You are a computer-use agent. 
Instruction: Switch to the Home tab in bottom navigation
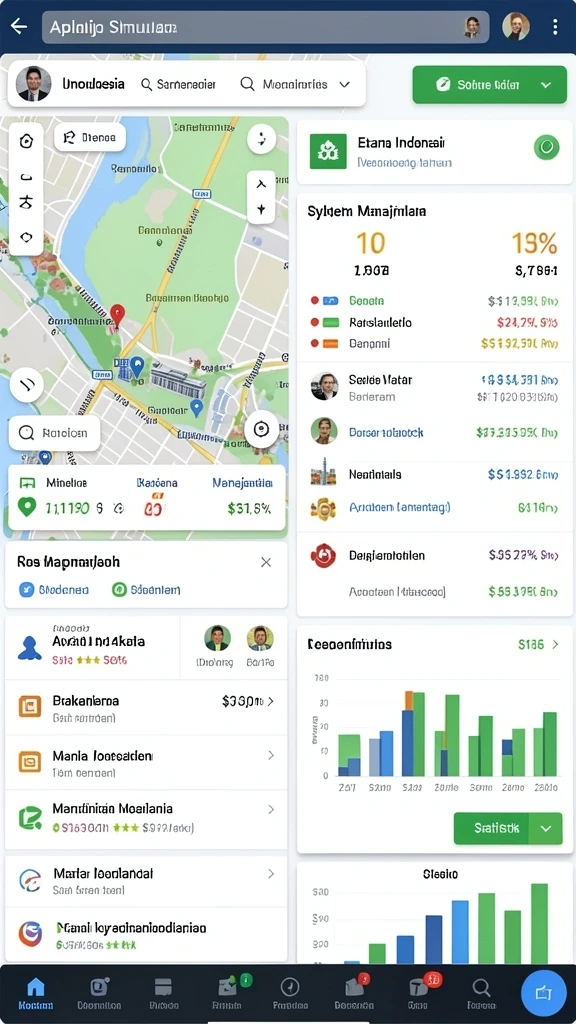point(36,993)
